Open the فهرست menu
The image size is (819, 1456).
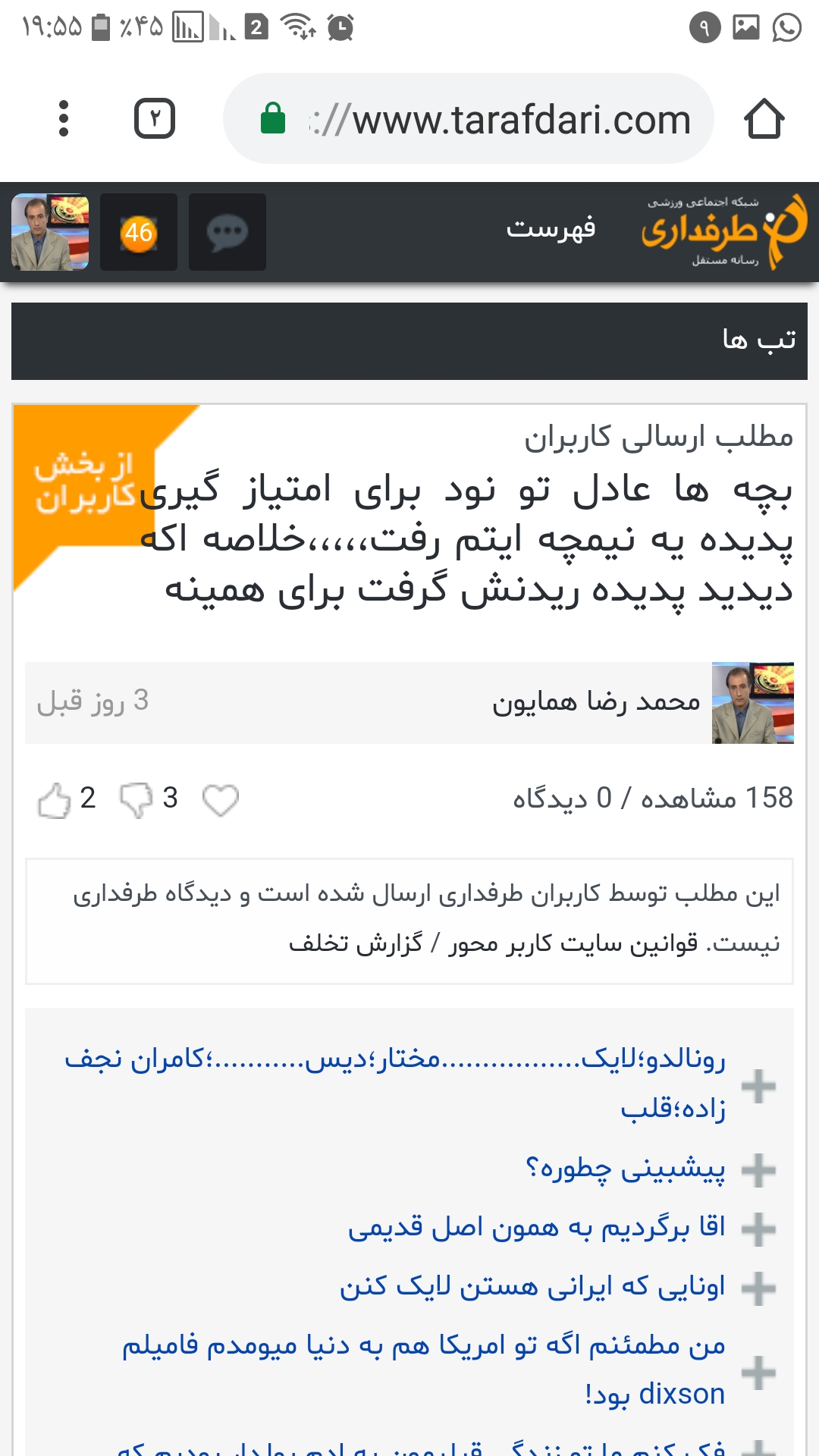[551, 228]
